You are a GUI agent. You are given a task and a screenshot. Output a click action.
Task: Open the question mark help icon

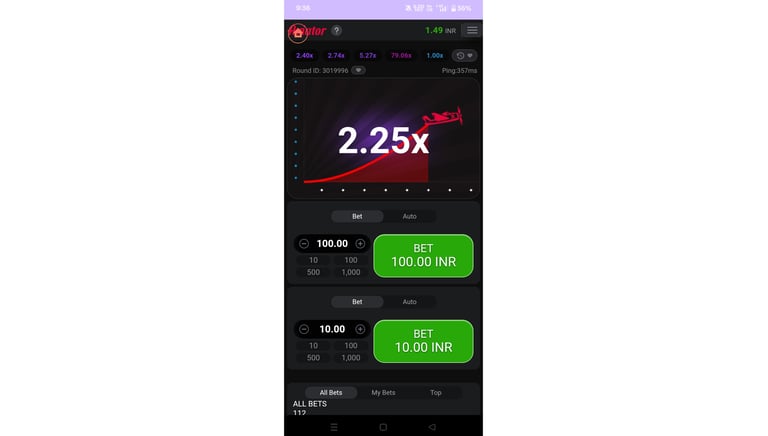337,31
